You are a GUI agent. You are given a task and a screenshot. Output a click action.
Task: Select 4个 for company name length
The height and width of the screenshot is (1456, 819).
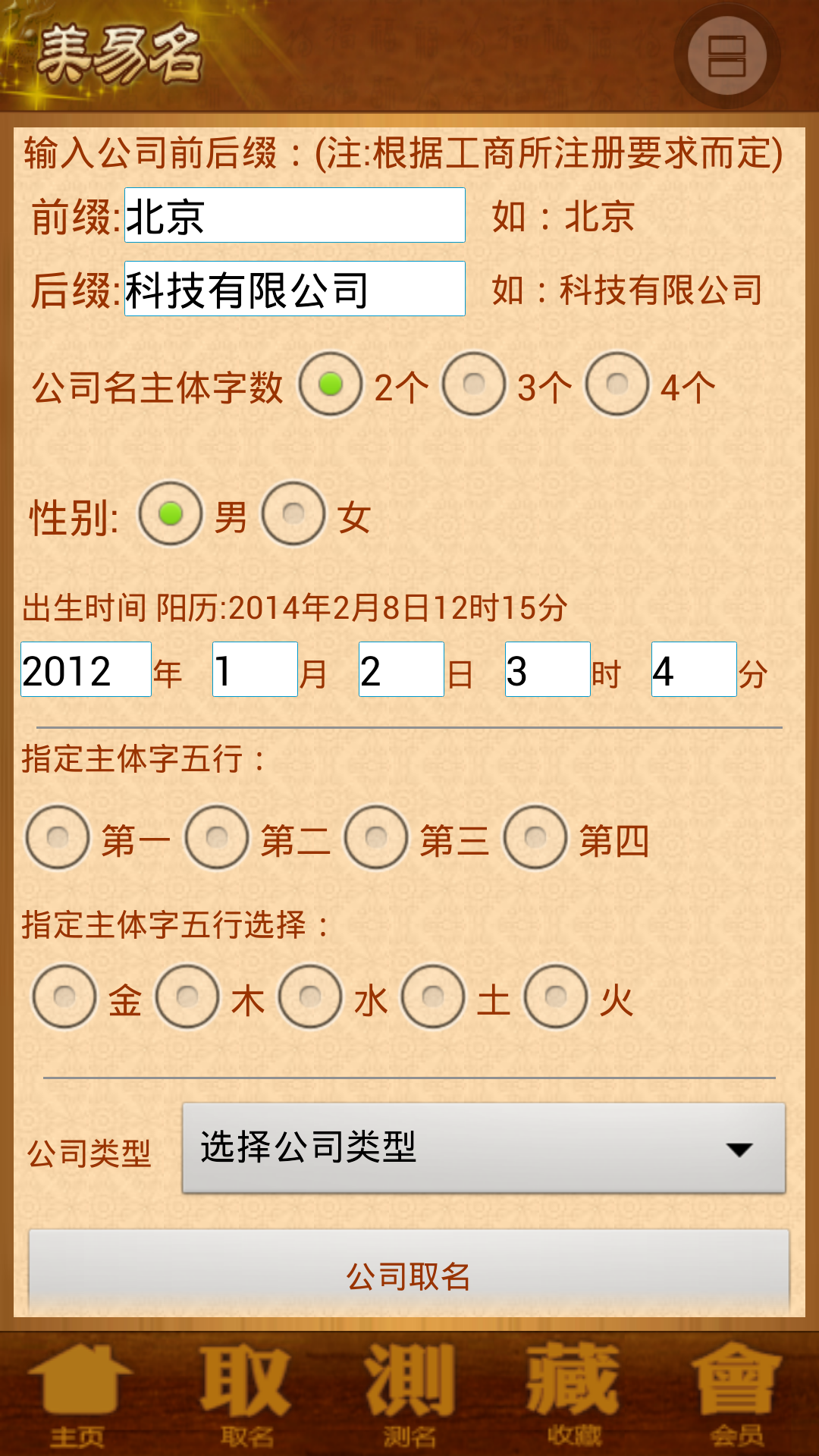pos(617,384)
